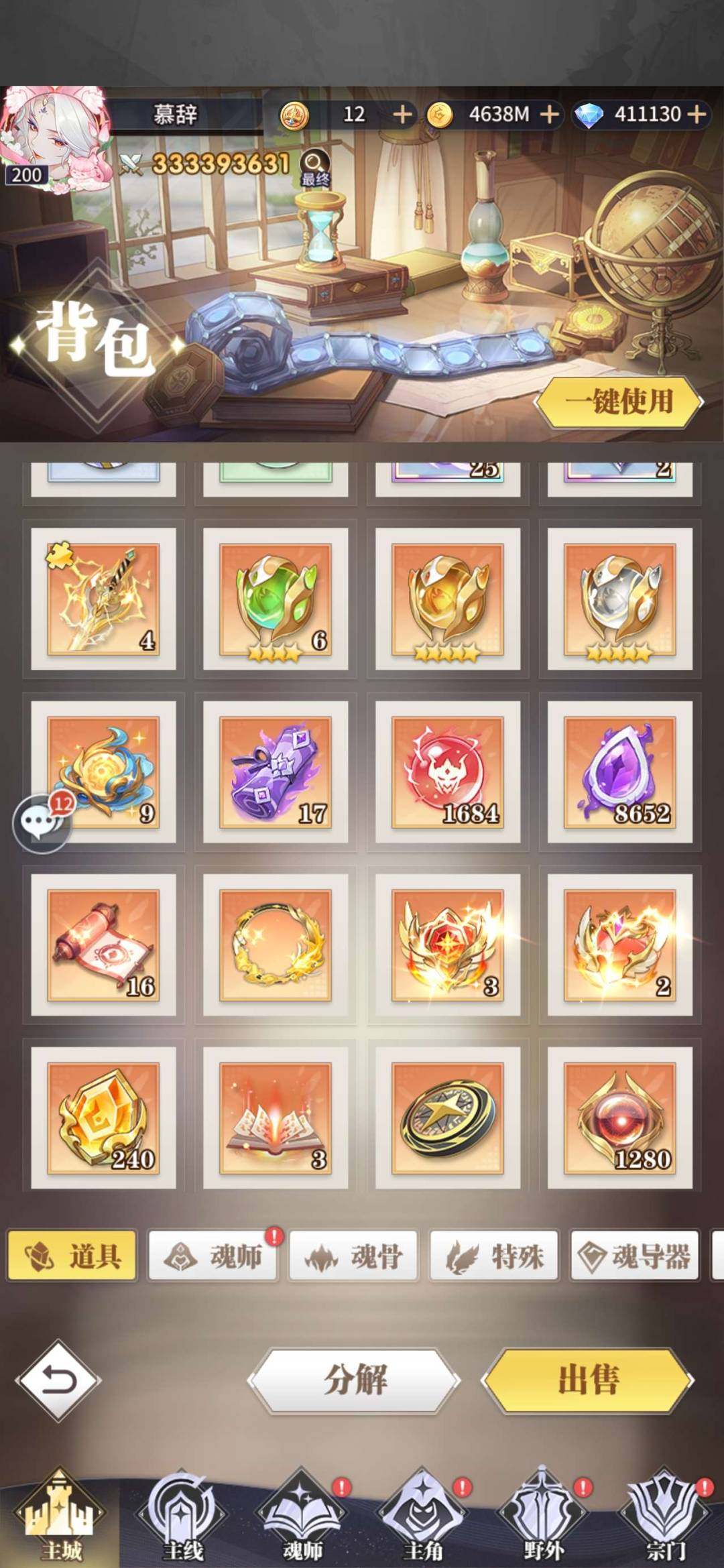Open the chat bubble with 12 messages
The image size is (724, 1568).
42,823
